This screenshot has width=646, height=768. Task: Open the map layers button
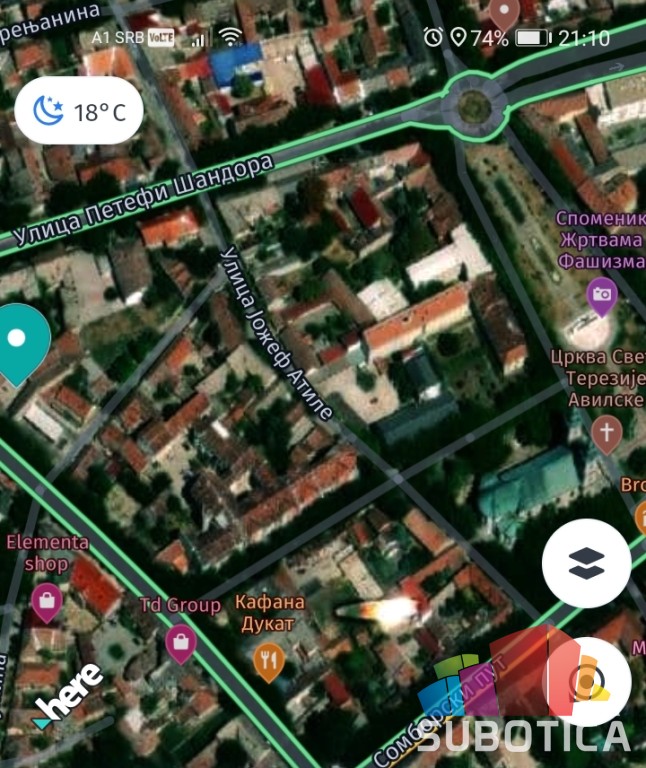click(586, 563)
